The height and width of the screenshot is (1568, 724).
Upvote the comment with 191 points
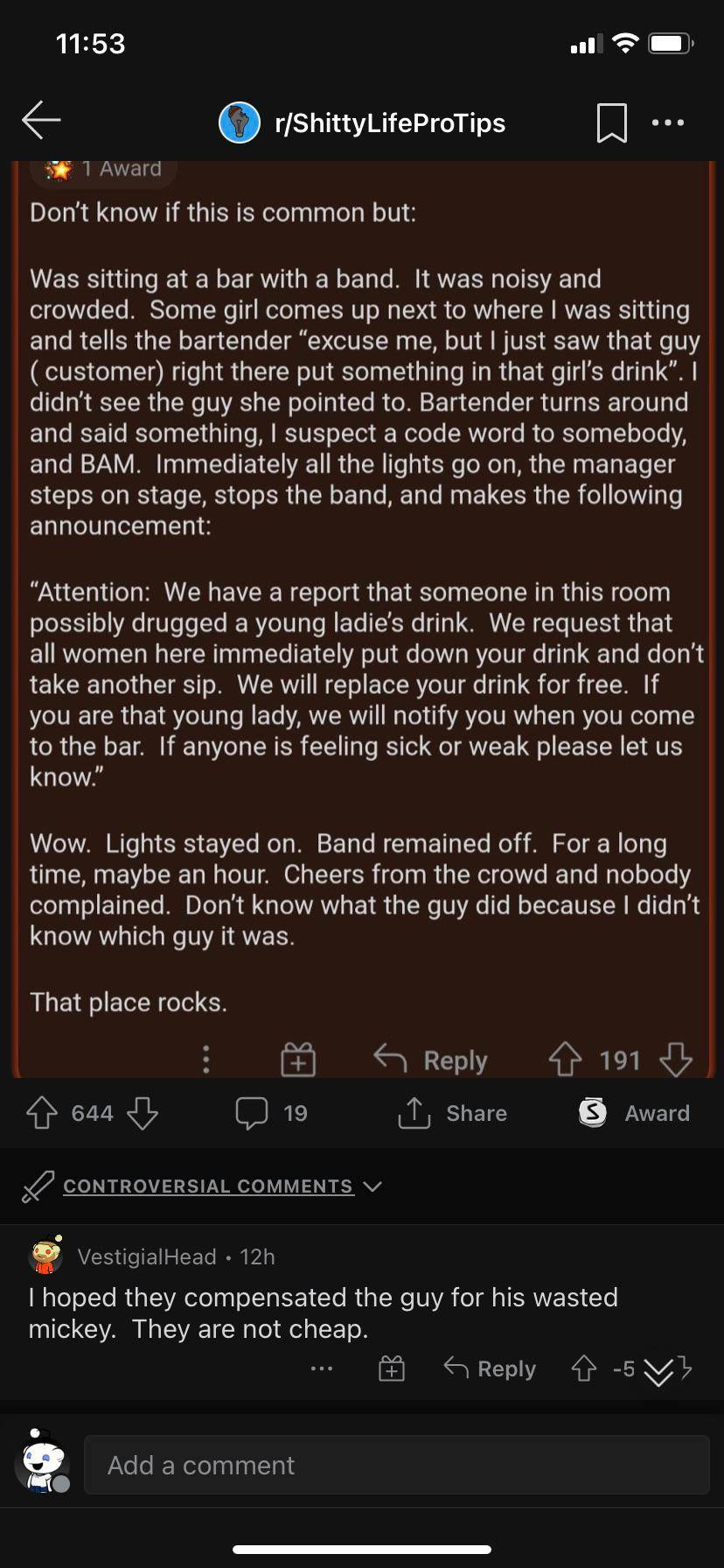(x=565, y=1060)
